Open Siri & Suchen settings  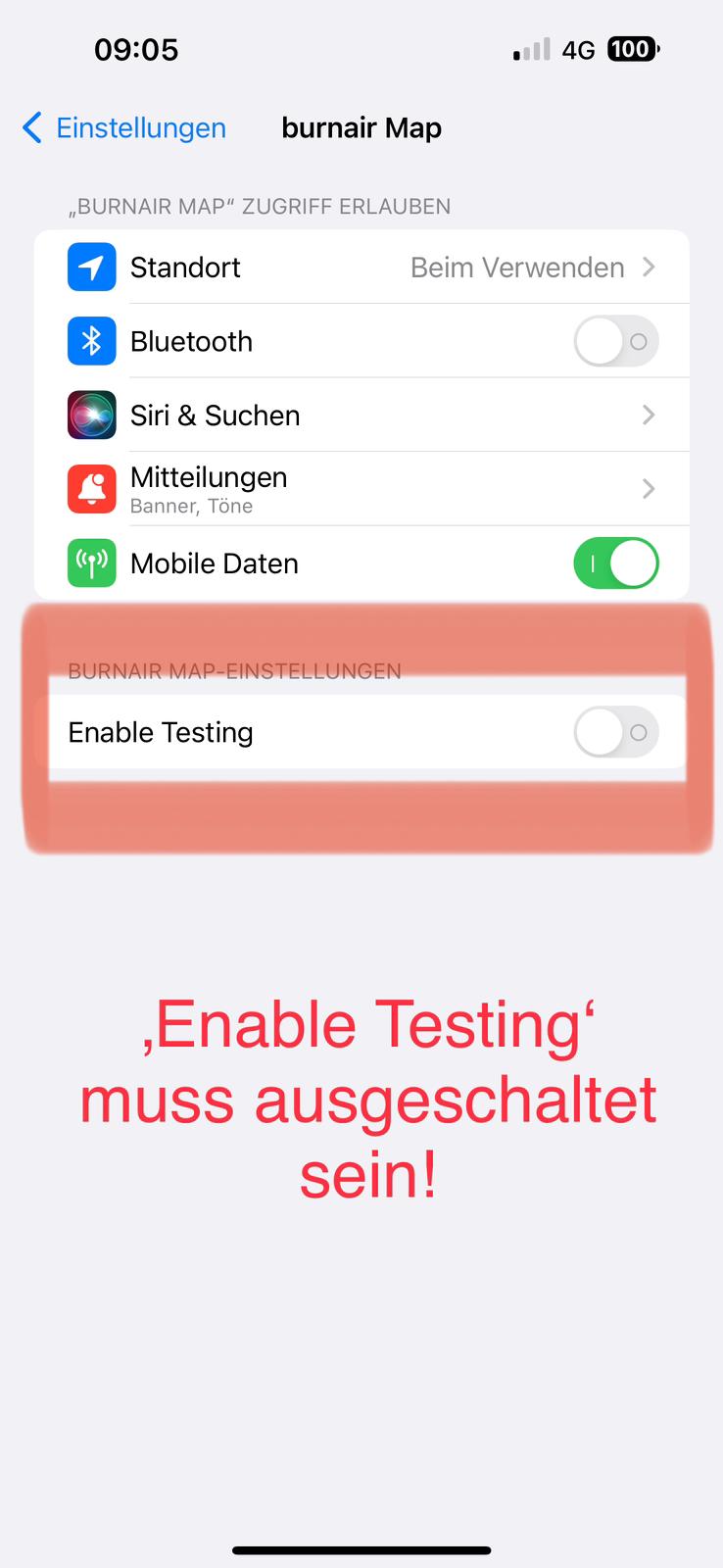[361, 416]
